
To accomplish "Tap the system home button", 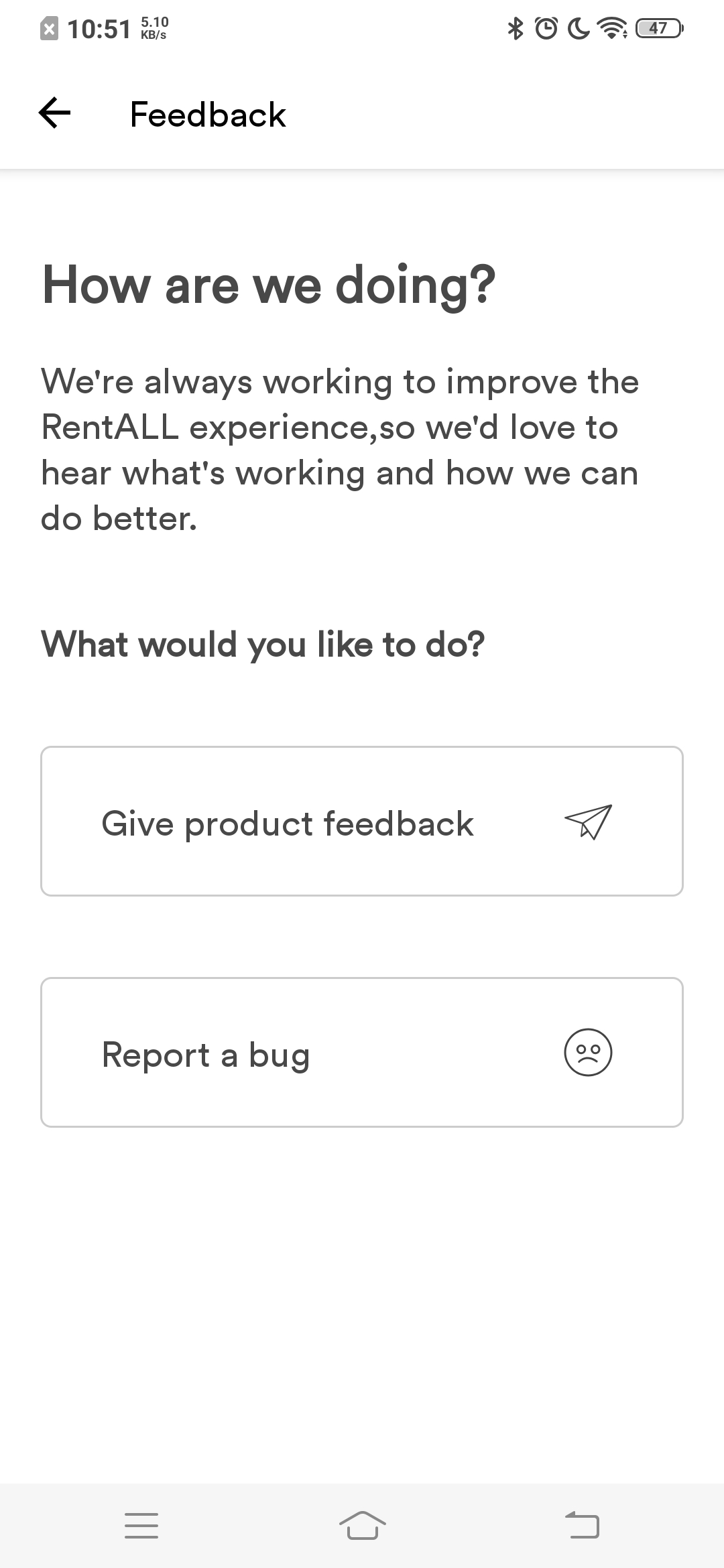I will pyautogui.click(x=362, y=1525).
